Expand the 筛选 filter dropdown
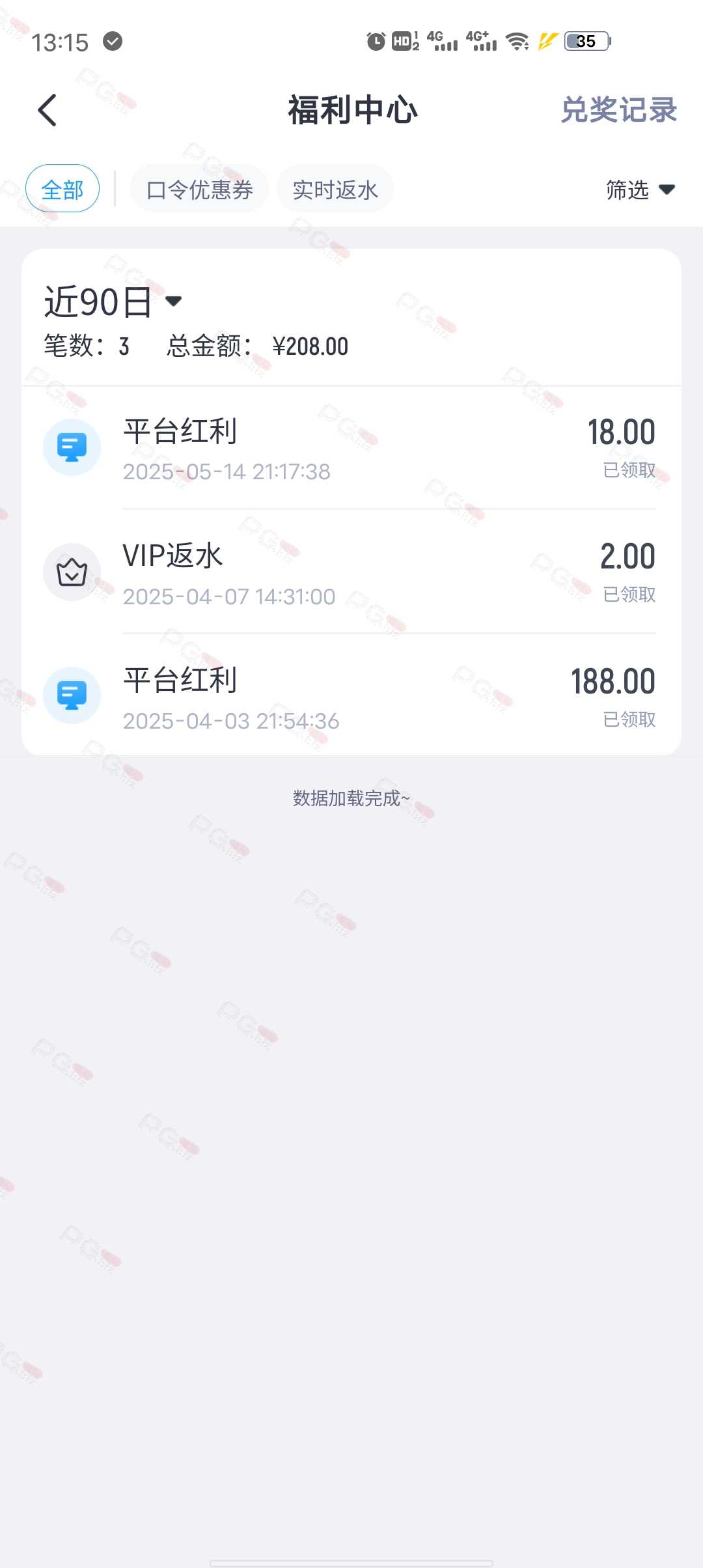The image size is (703, 1568). [x=641, y=189]
